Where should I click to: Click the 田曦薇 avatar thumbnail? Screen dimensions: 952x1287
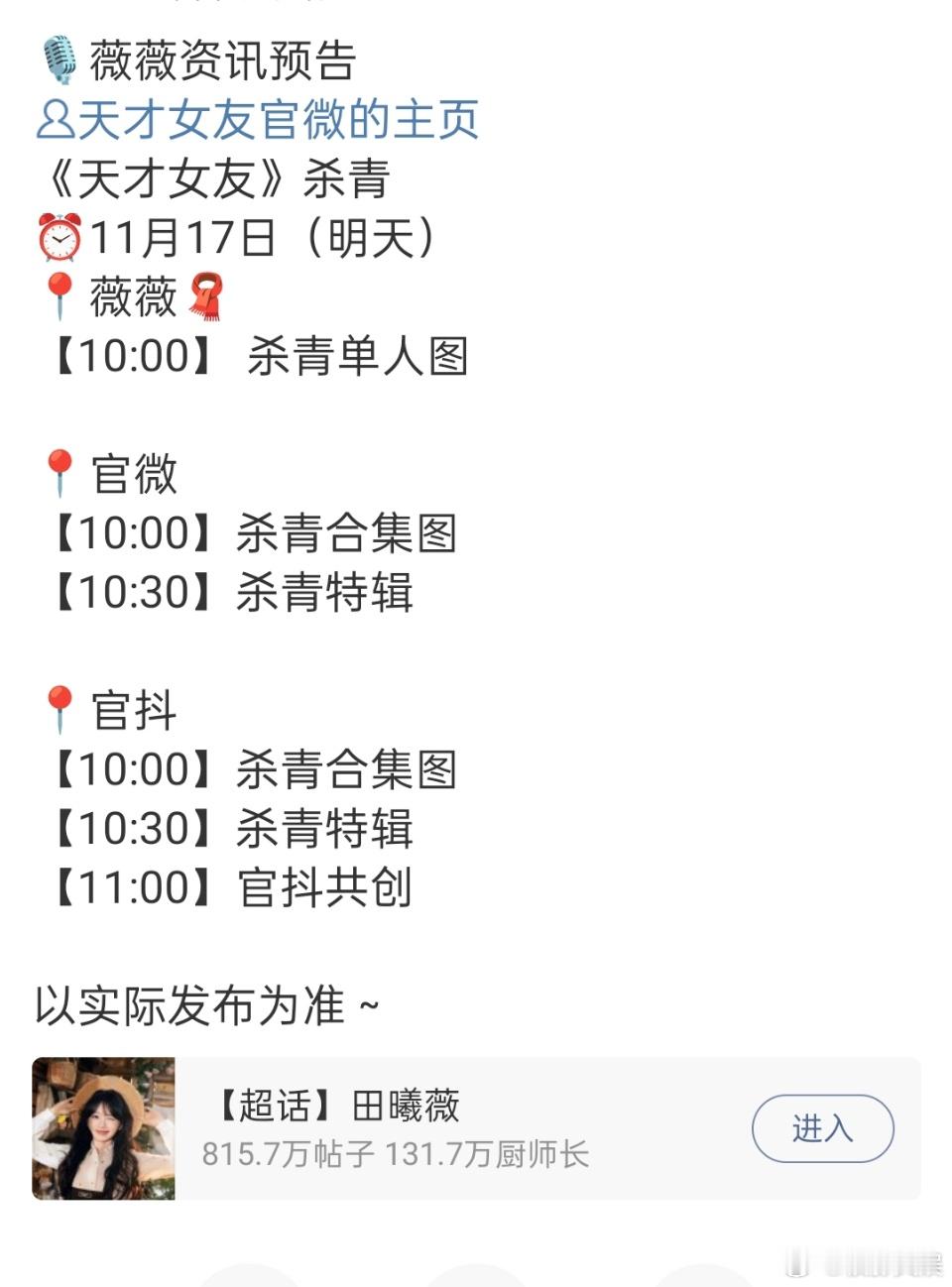[101, 1127]
